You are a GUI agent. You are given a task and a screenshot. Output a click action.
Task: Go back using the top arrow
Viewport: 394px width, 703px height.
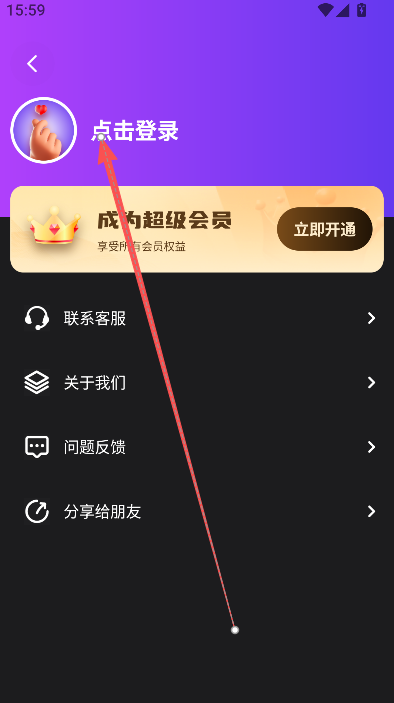32,64
